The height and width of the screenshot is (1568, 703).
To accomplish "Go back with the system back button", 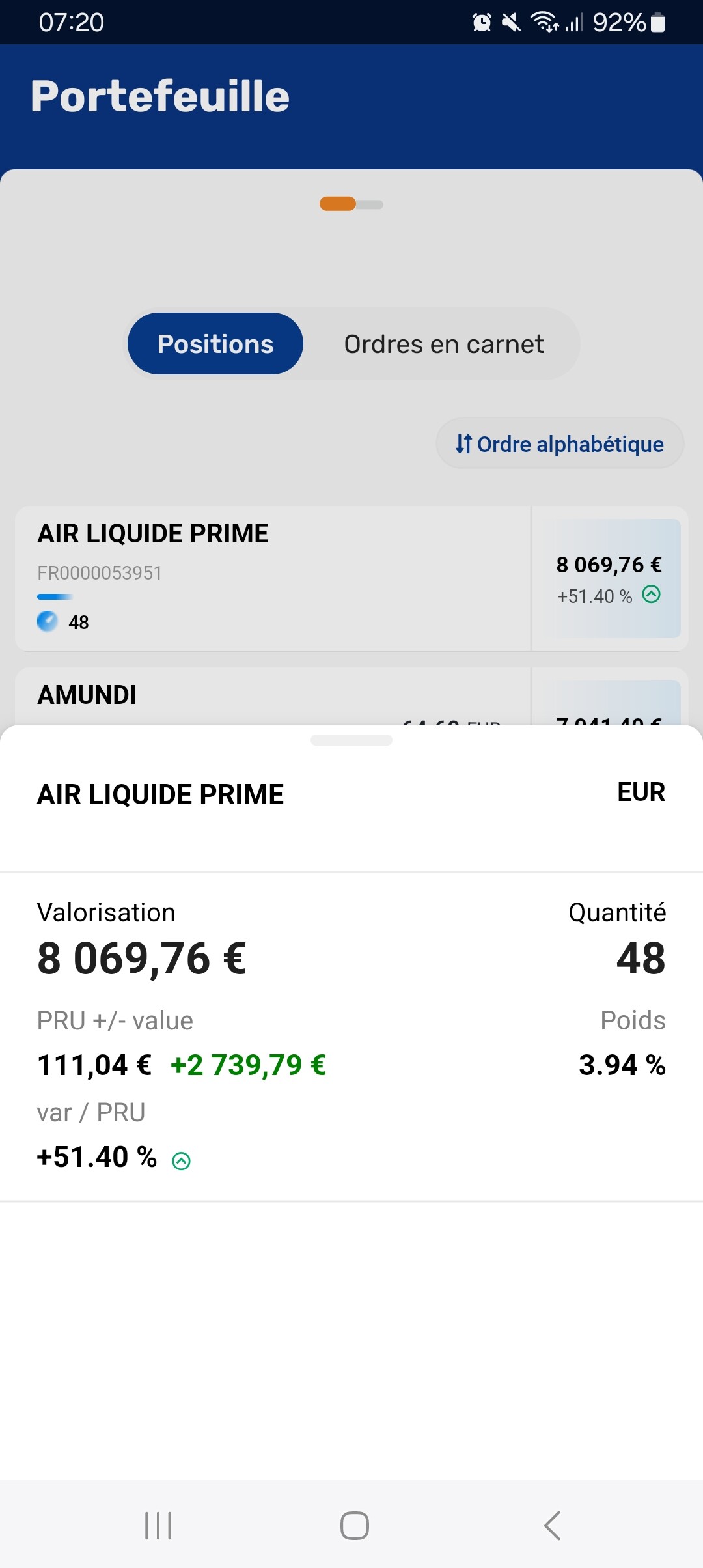I will pos(552,1525).
